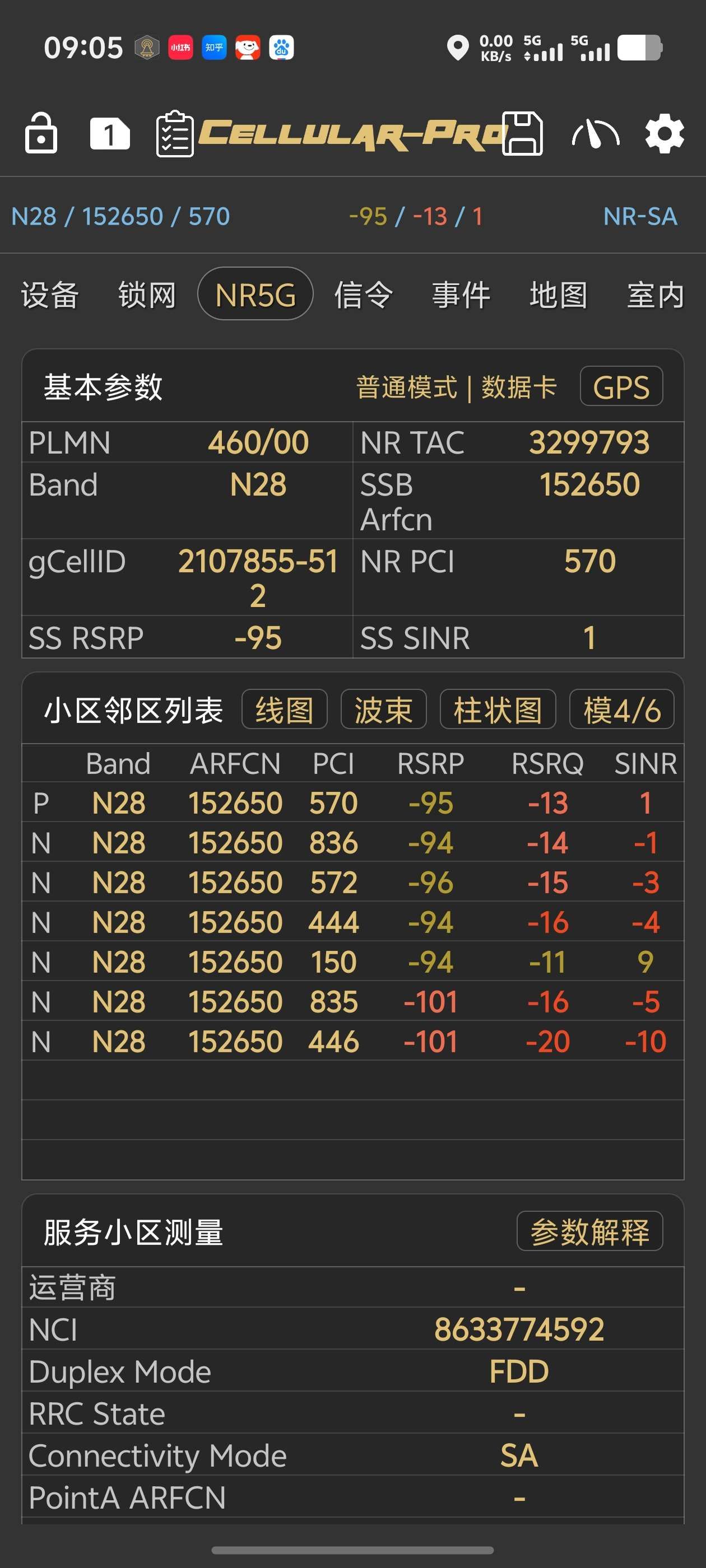
Task: Switch to the 锁网 tab
Action: [x=147, y=295]
